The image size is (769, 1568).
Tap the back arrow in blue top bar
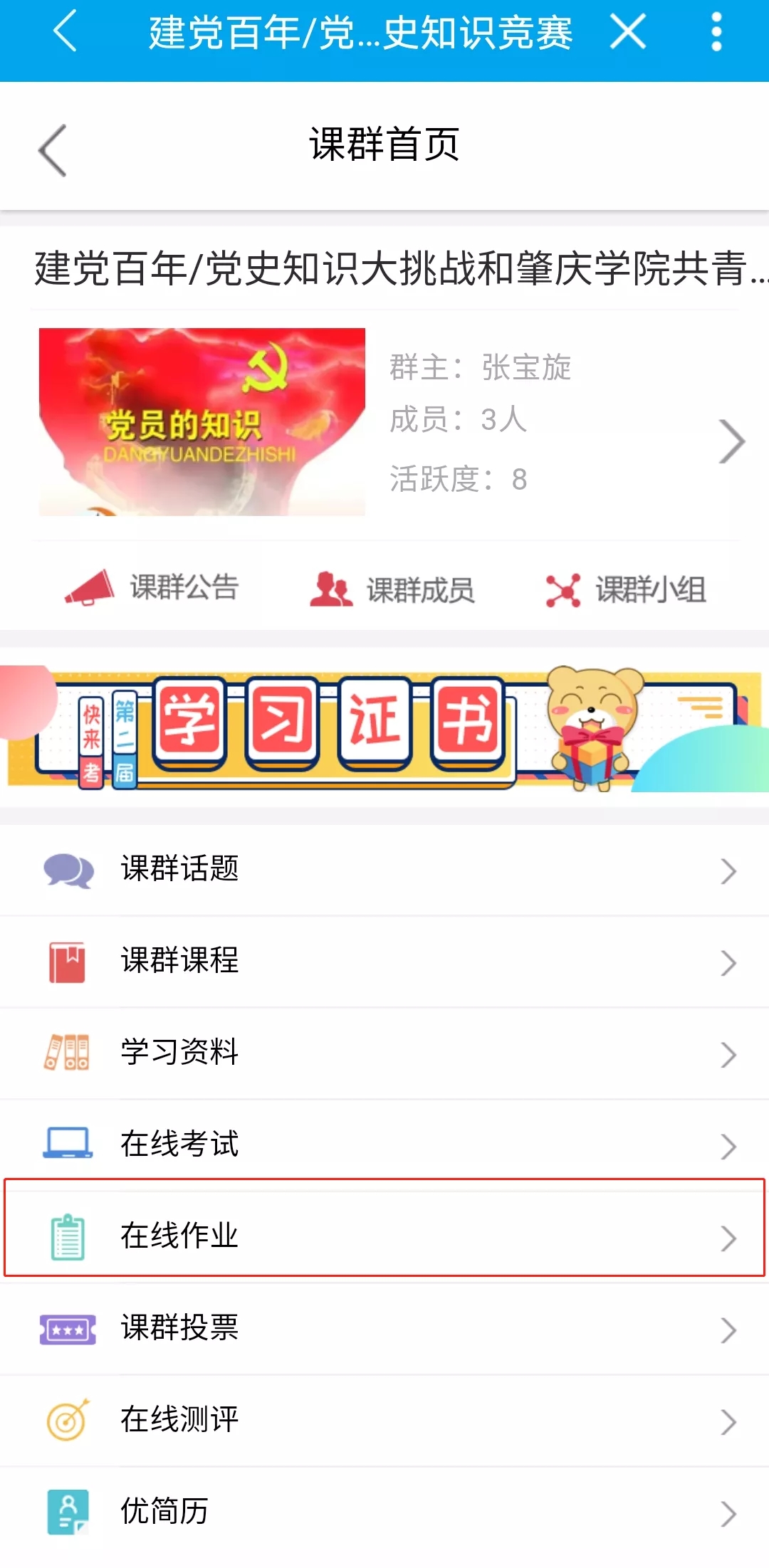pyautogui.click(x=65, y=32)
